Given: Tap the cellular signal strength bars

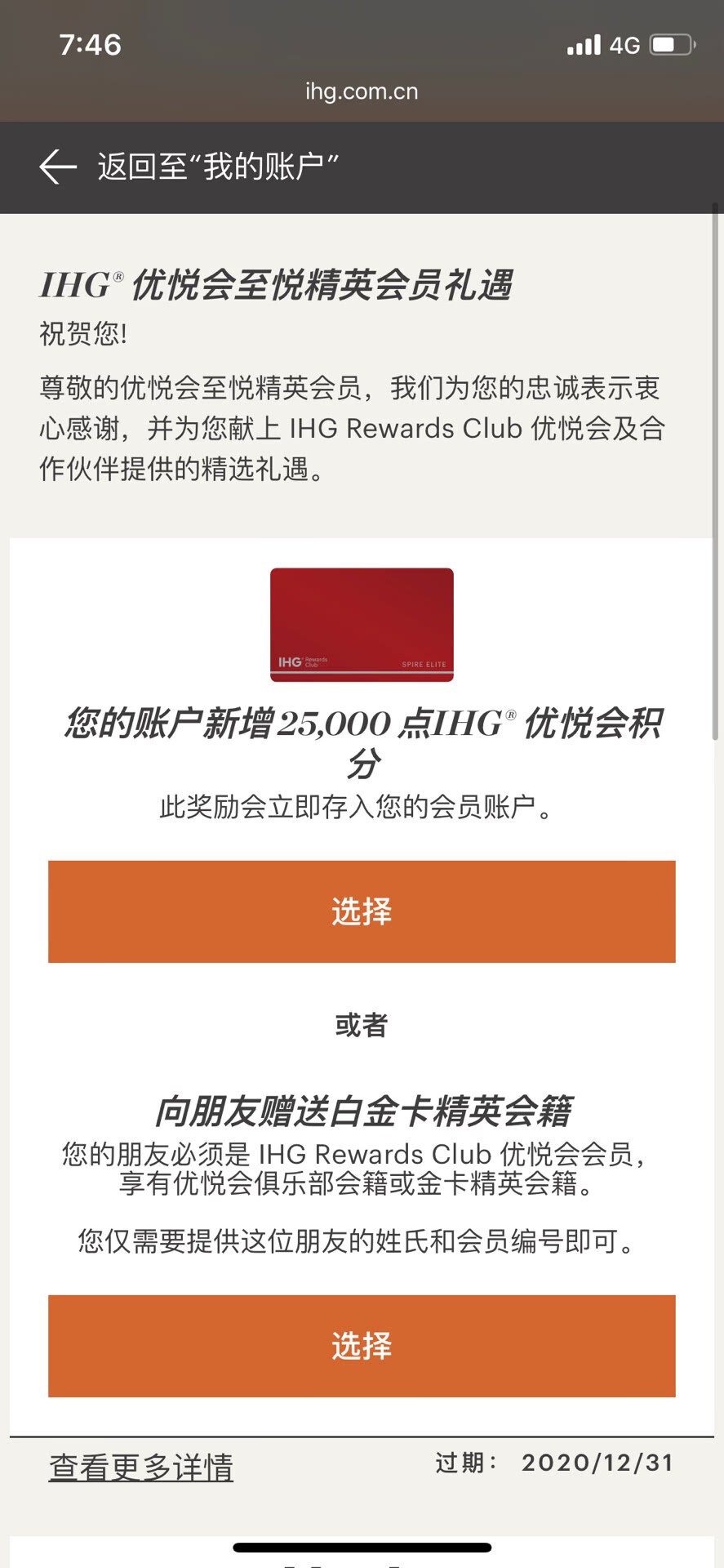Looking at the screenshot, I should pos(582,45).
